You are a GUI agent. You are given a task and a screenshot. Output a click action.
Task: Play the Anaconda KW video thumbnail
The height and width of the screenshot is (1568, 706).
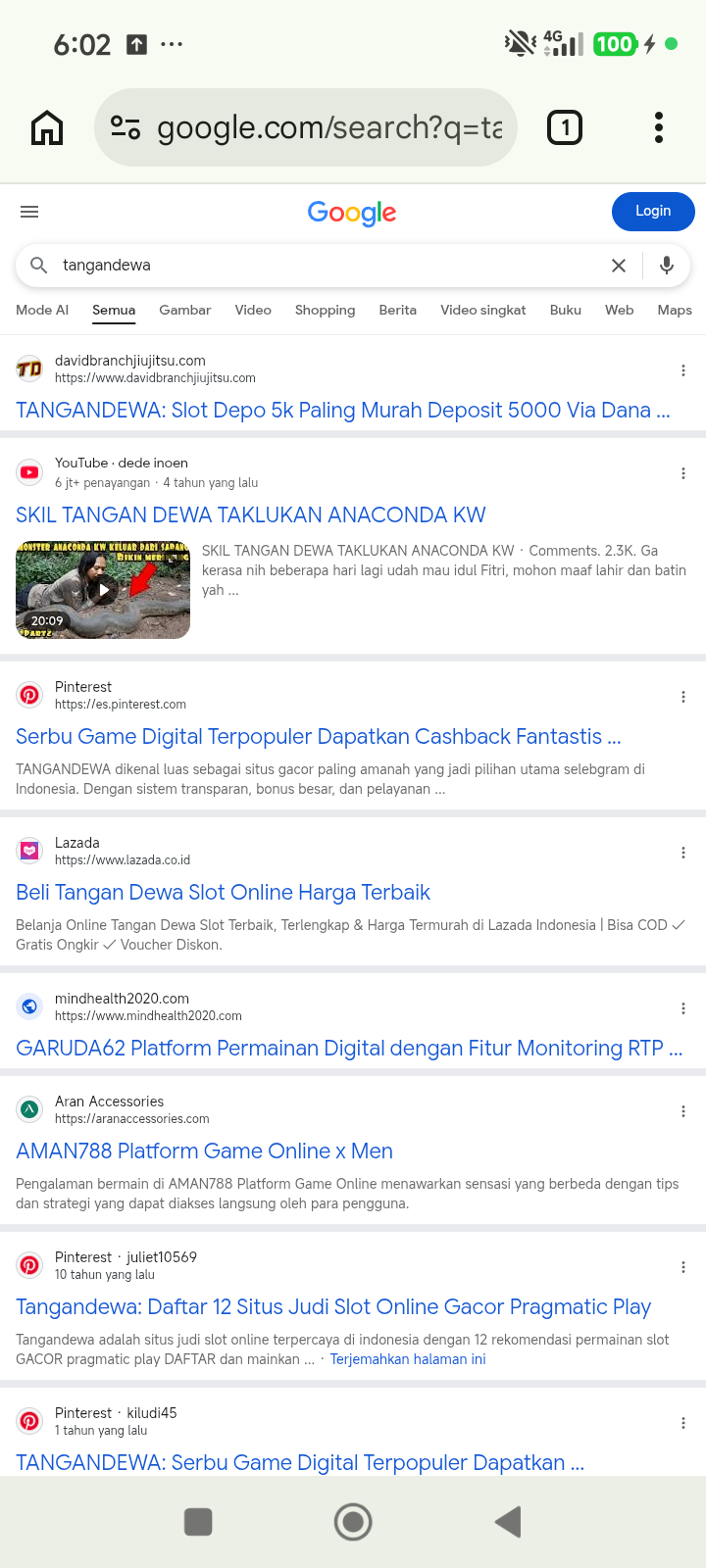coord(103,590)
